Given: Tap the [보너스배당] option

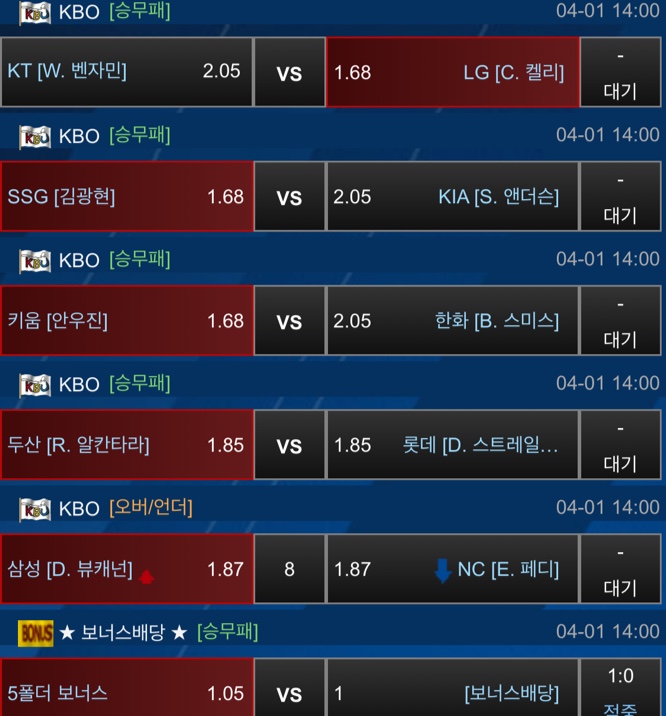Looking at the screenshot, I should [452, 692].
